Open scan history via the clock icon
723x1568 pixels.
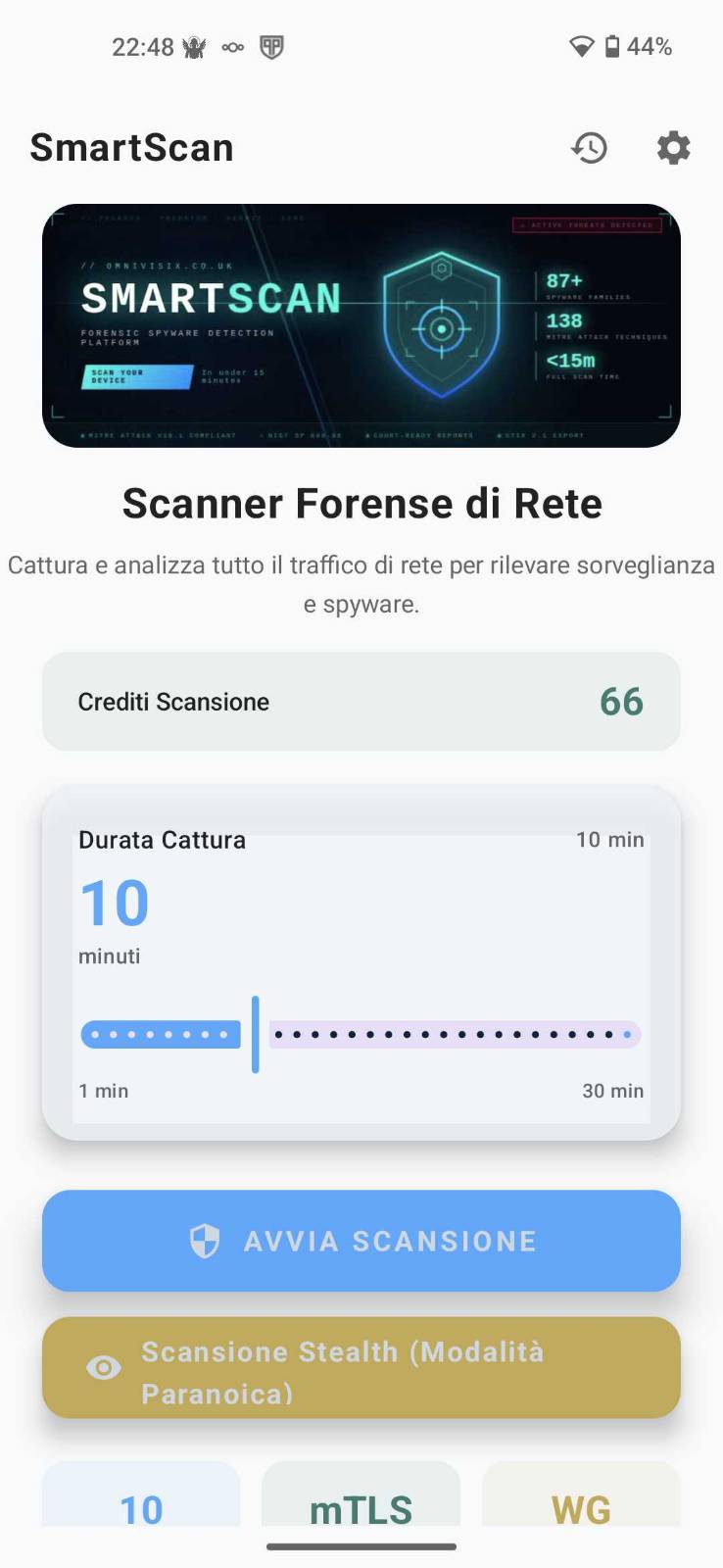pyautogui.click(x=589, y=148)
